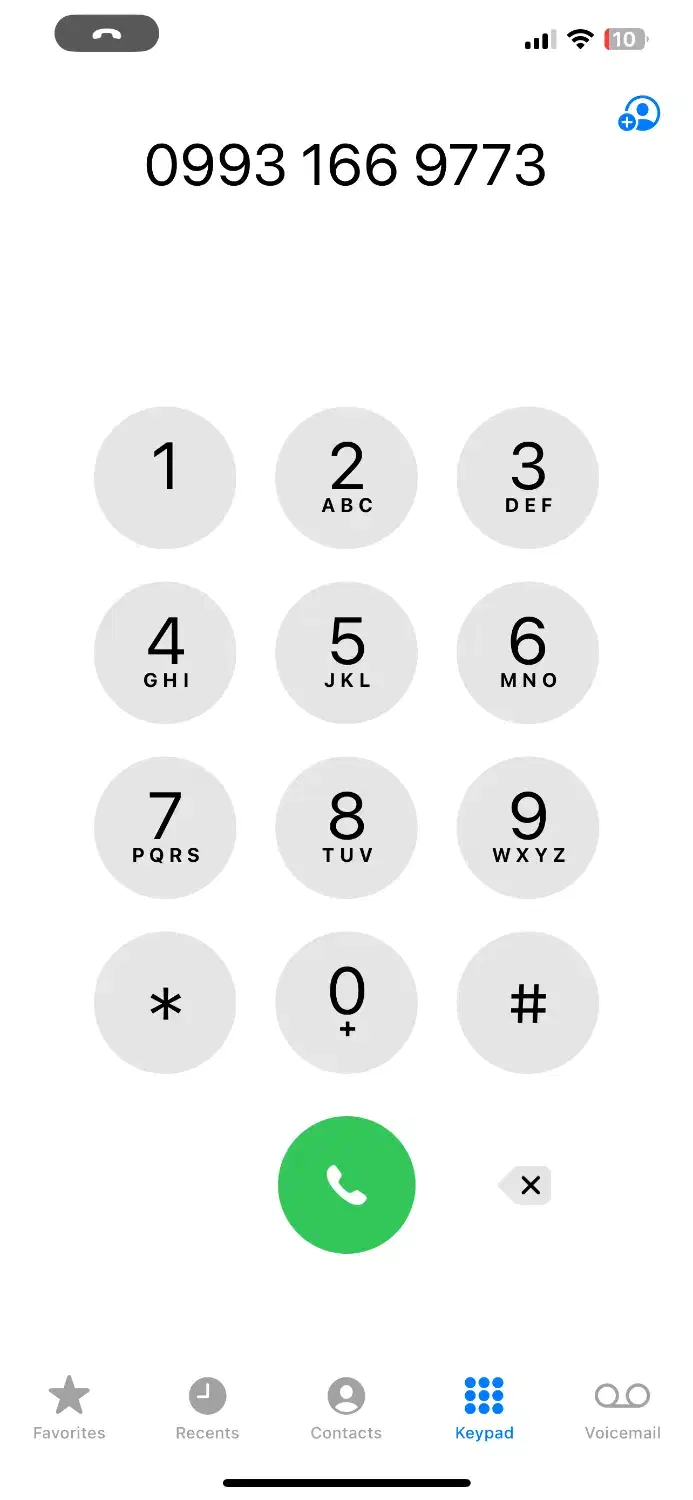Switch to the Favorites tab
This screenshot has height=1500, width=693.
point(69,1407)
